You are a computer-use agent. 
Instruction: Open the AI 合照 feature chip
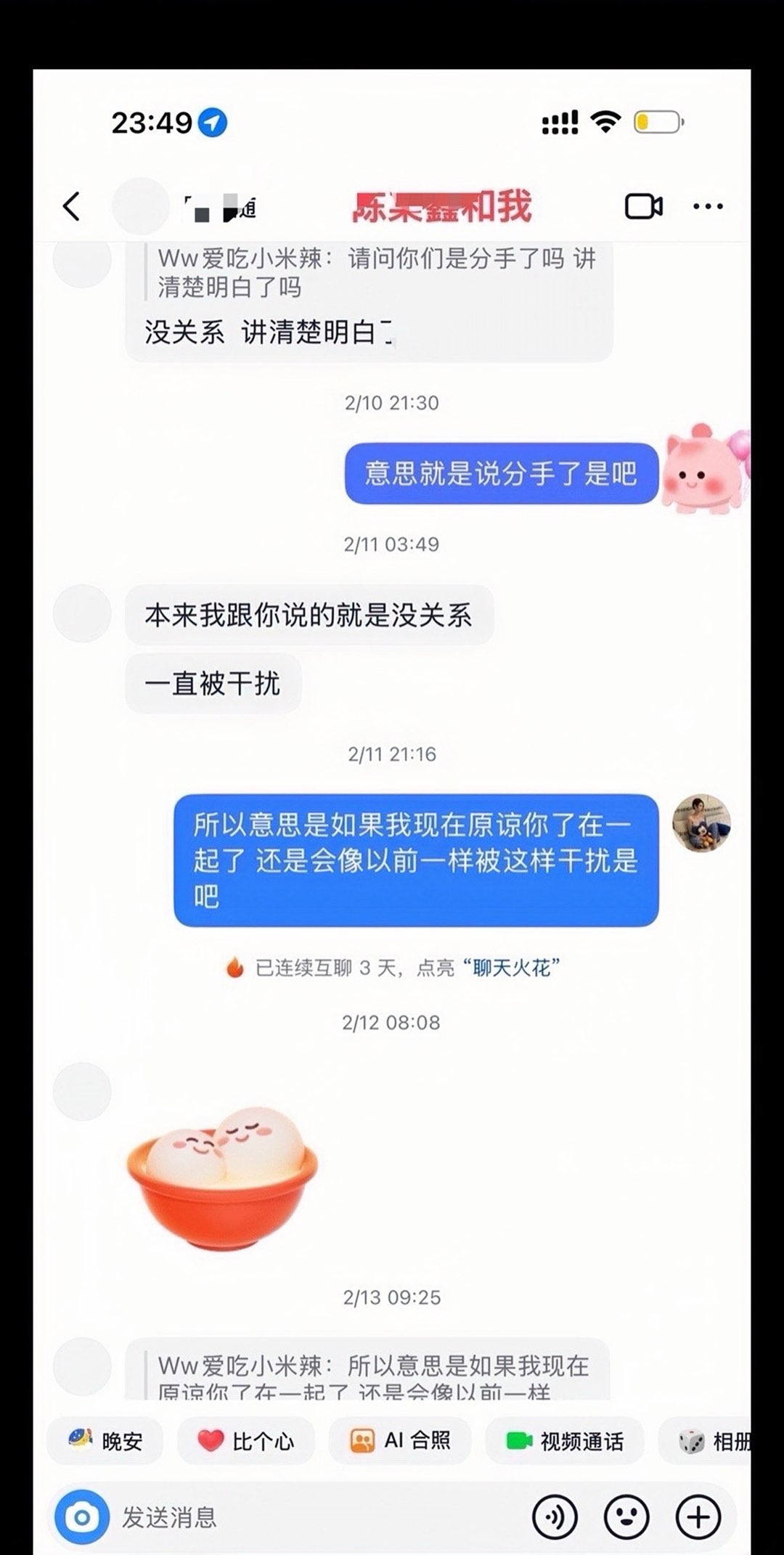[x=400, y=1440]
